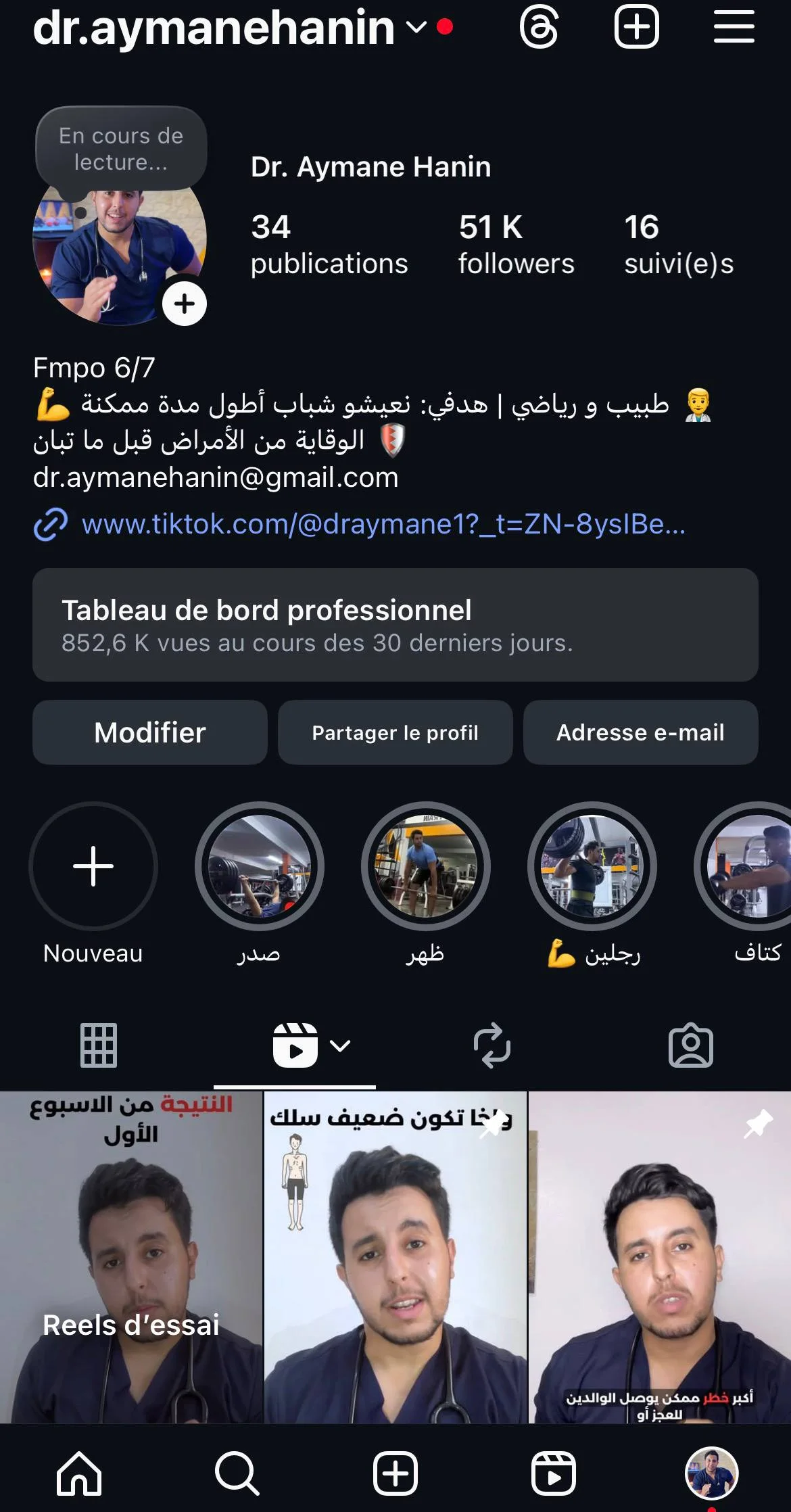Tap the Adresse e-mail button
Image resolution: width=791 pixels, height=1512 pixels.
click(x=640, y=732)
